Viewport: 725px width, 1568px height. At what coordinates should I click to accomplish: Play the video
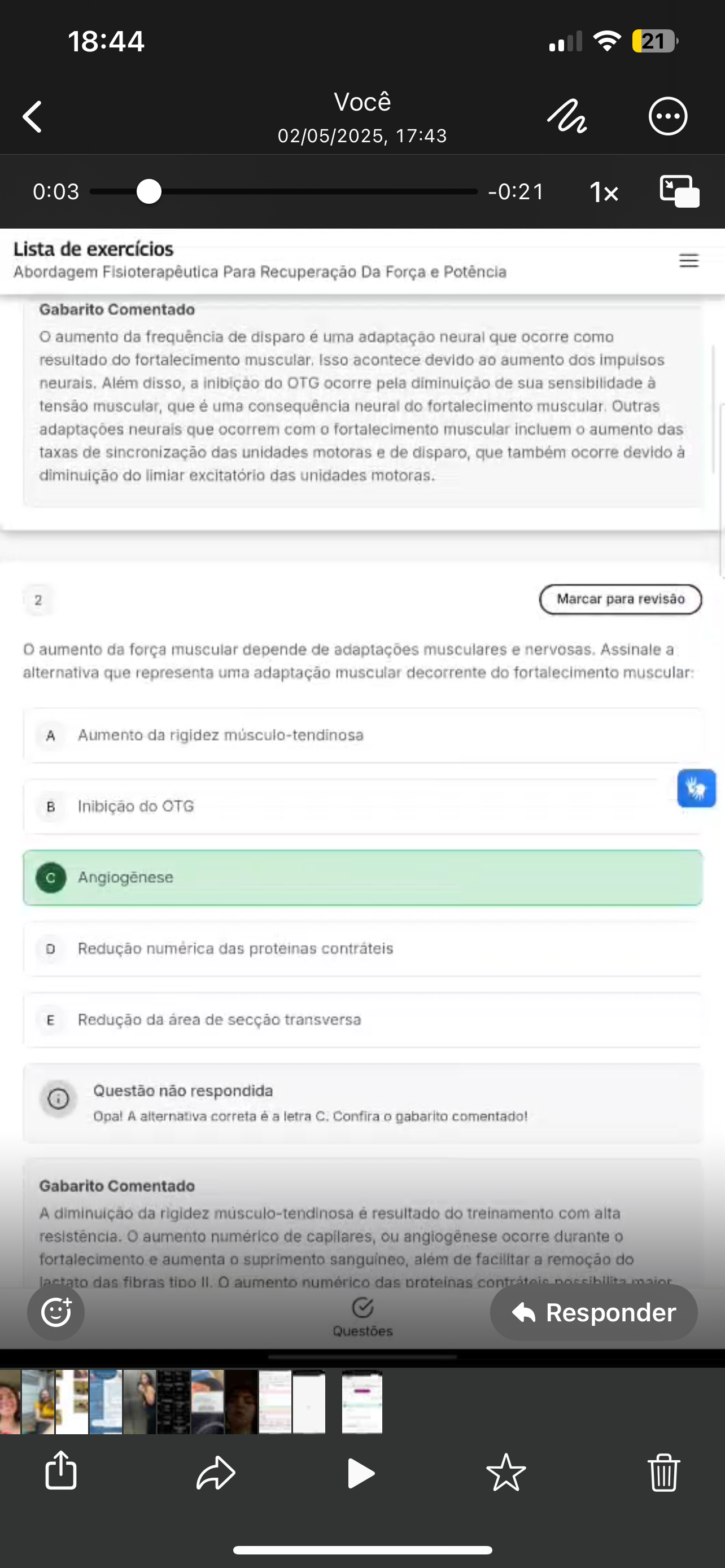pos(361,1473)
